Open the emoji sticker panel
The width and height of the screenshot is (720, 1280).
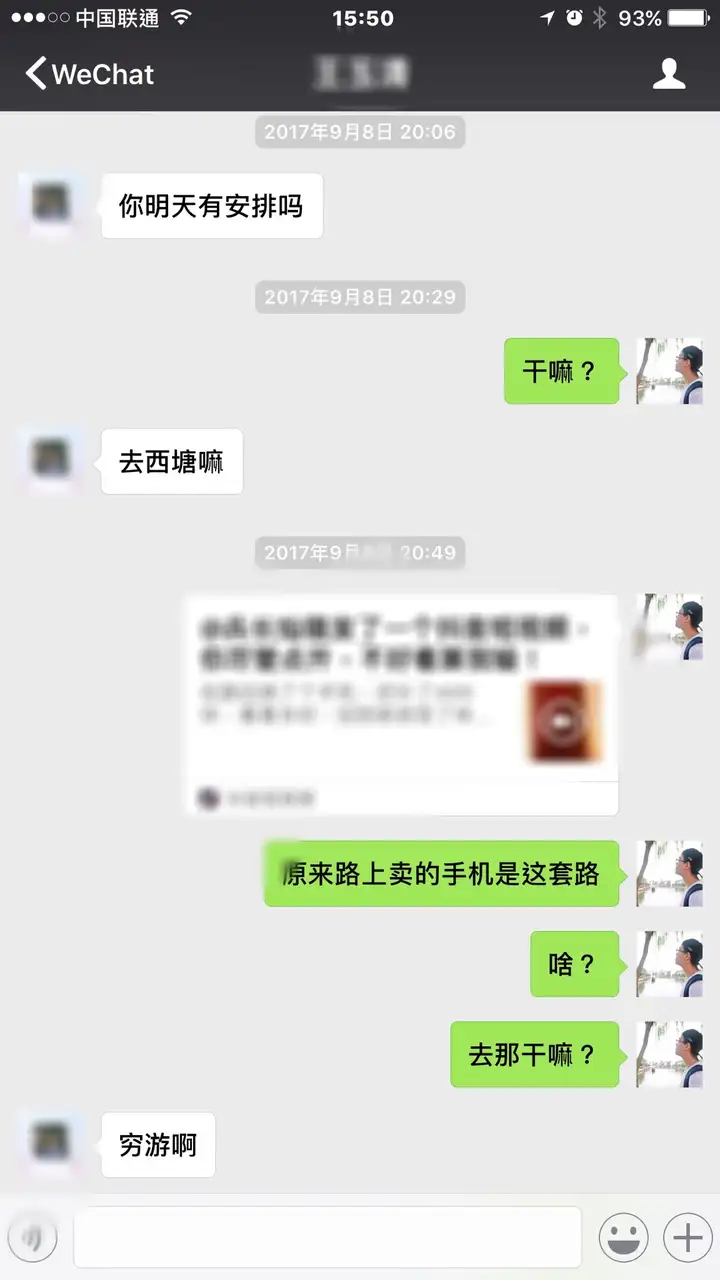click(x=623, y=1238)
